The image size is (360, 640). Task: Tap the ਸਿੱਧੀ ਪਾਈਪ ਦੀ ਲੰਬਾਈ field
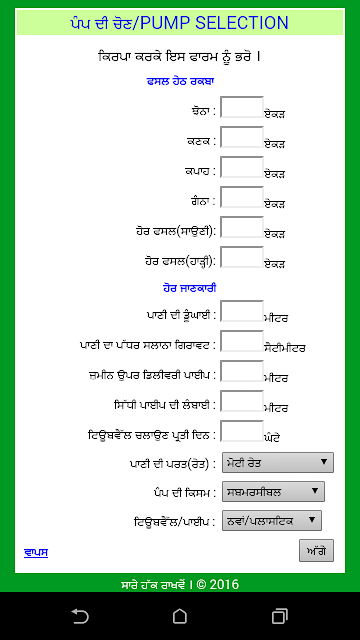click(x=242, y=402)
